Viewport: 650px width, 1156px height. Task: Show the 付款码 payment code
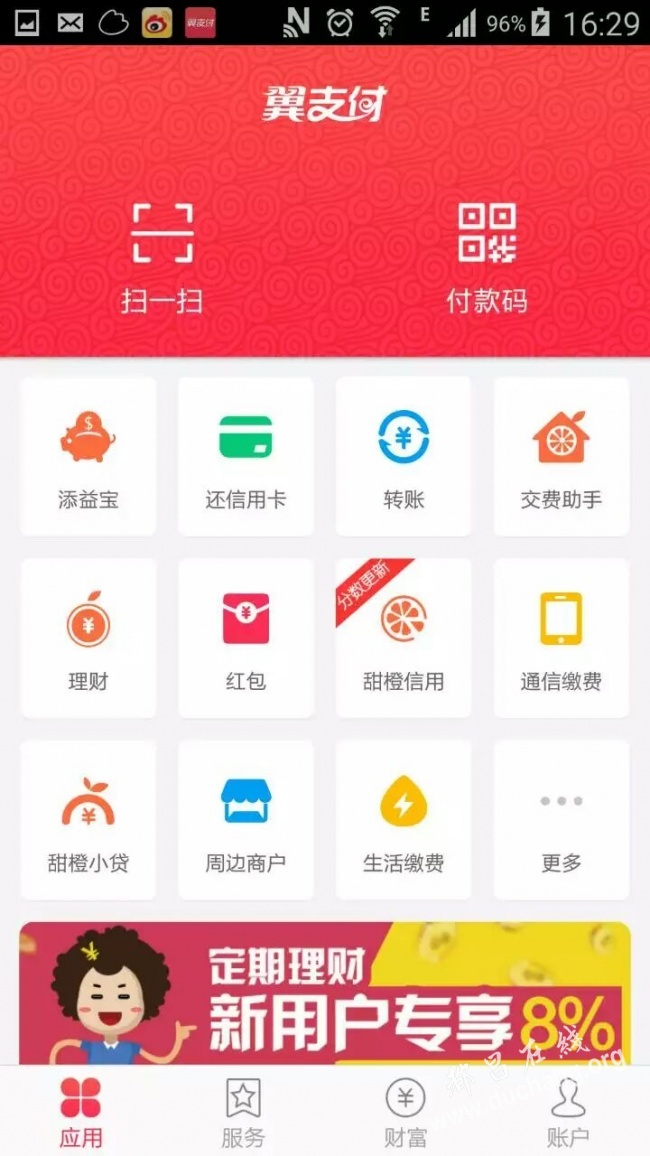pyautogui.click(x=487, y=257)
